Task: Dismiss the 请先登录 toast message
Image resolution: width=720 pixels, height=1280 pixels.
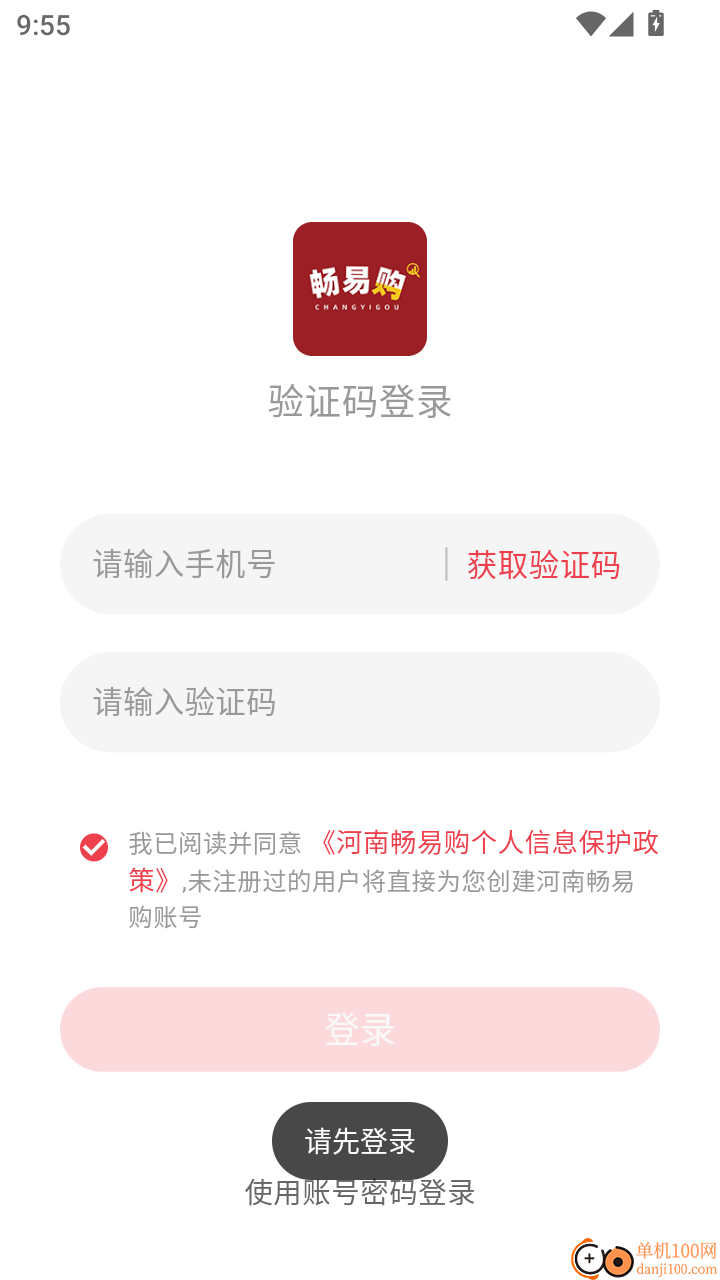Action: (x=360, y=1140)
